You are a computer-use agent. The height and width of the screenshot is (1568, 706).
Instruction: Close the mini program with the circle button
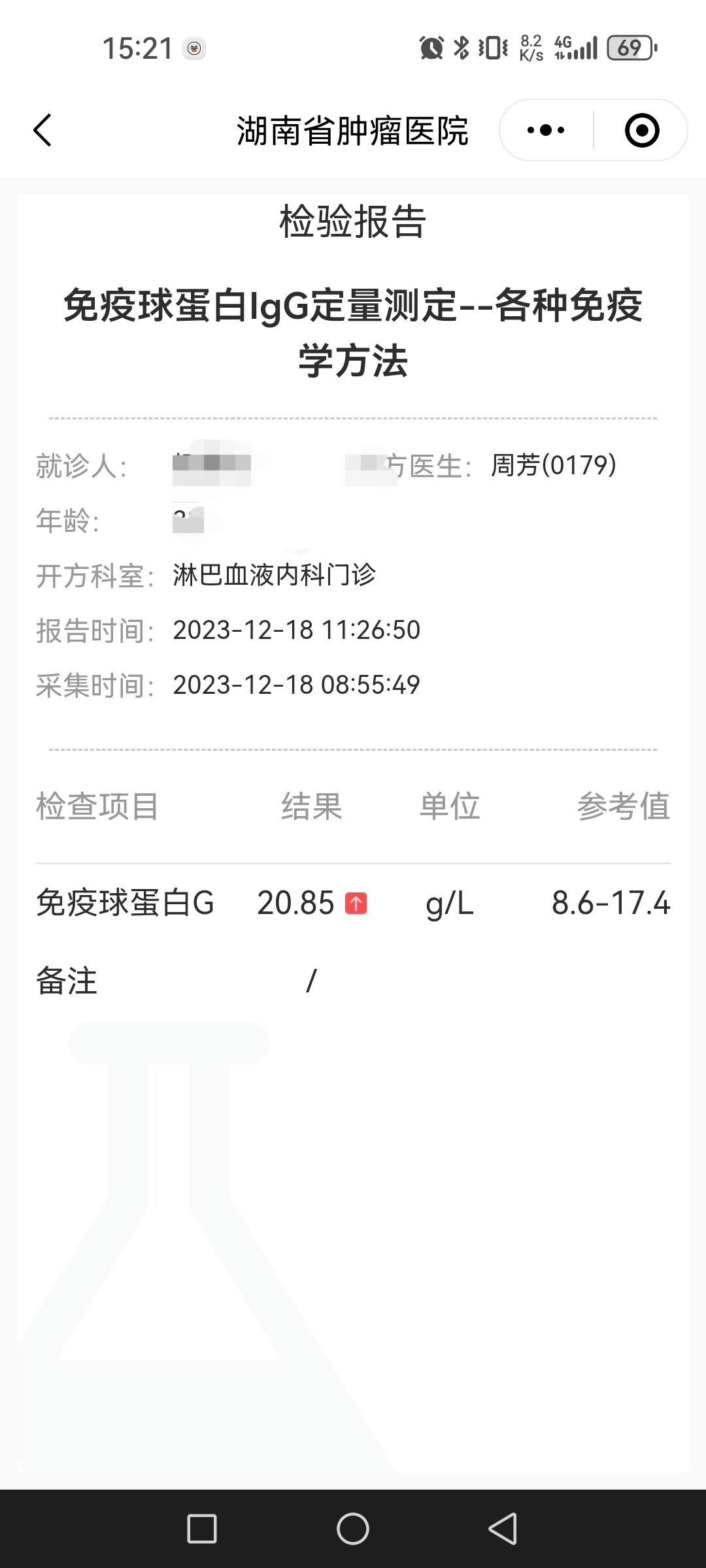641,130
